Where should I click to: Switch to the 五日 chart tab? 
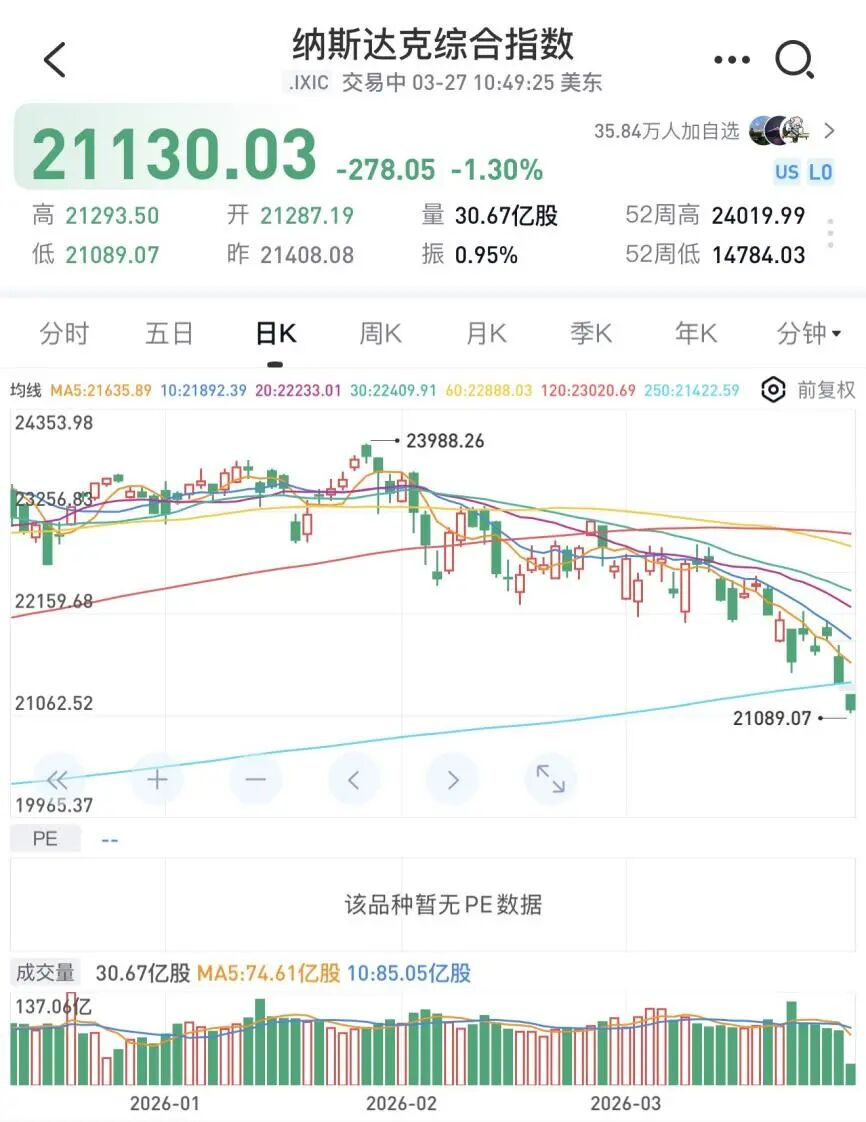pyautogui.click(x=169, y=333)
